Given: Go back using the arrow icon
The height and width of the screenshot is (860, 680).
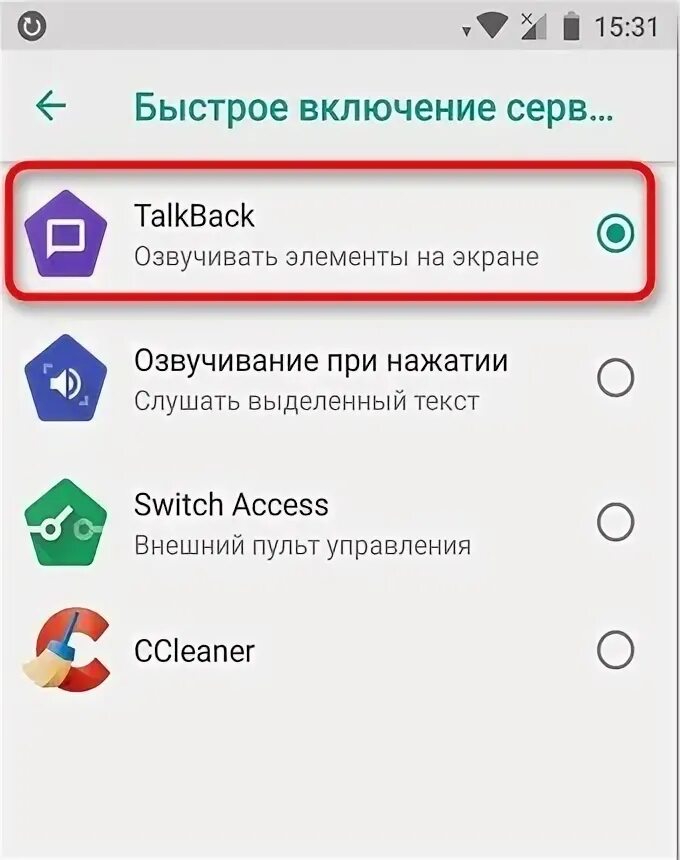Looking at the screenshot, I should [x=51, y=106].
